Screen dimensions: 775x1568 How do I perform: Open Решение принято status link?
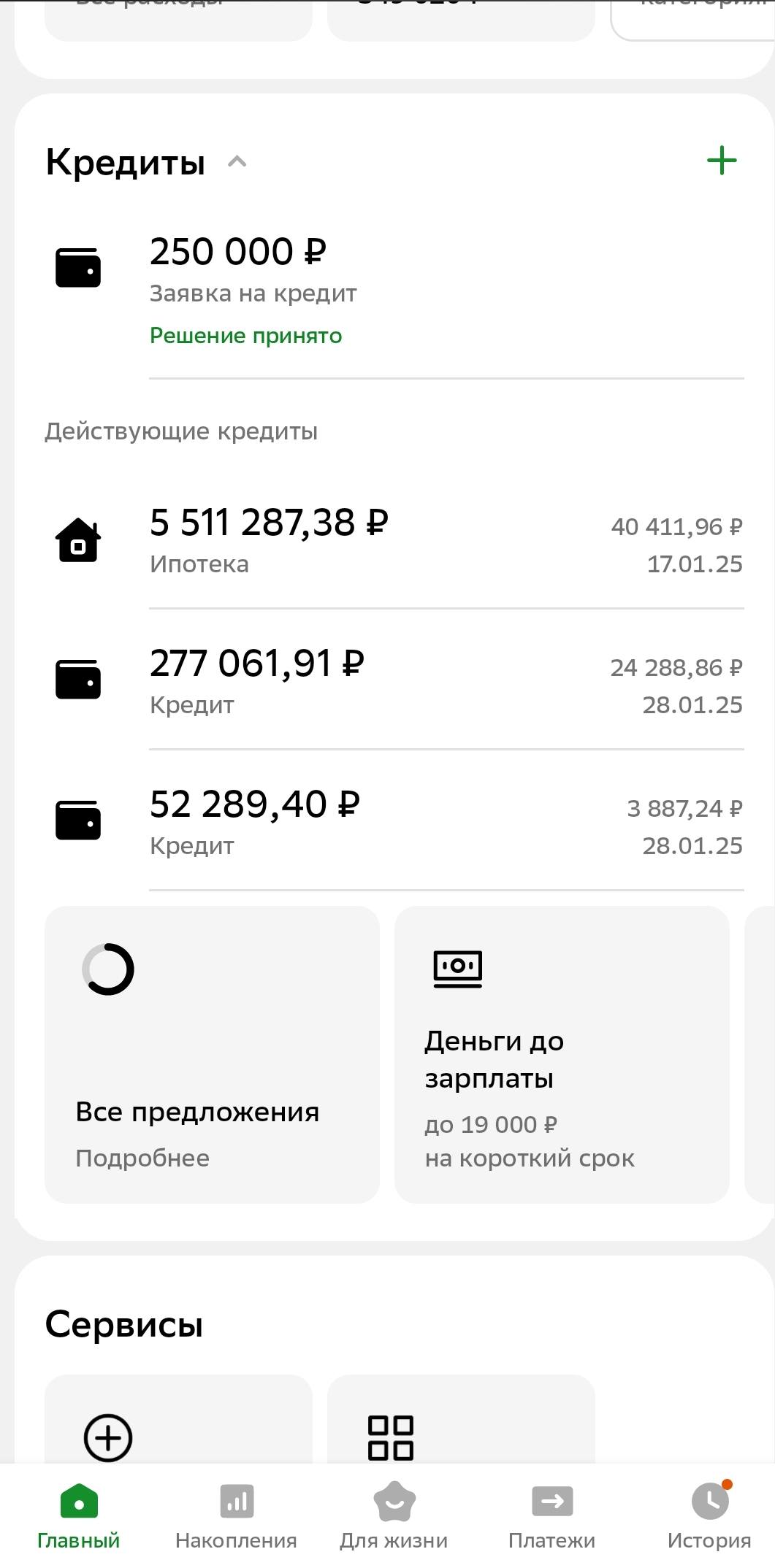245,336
